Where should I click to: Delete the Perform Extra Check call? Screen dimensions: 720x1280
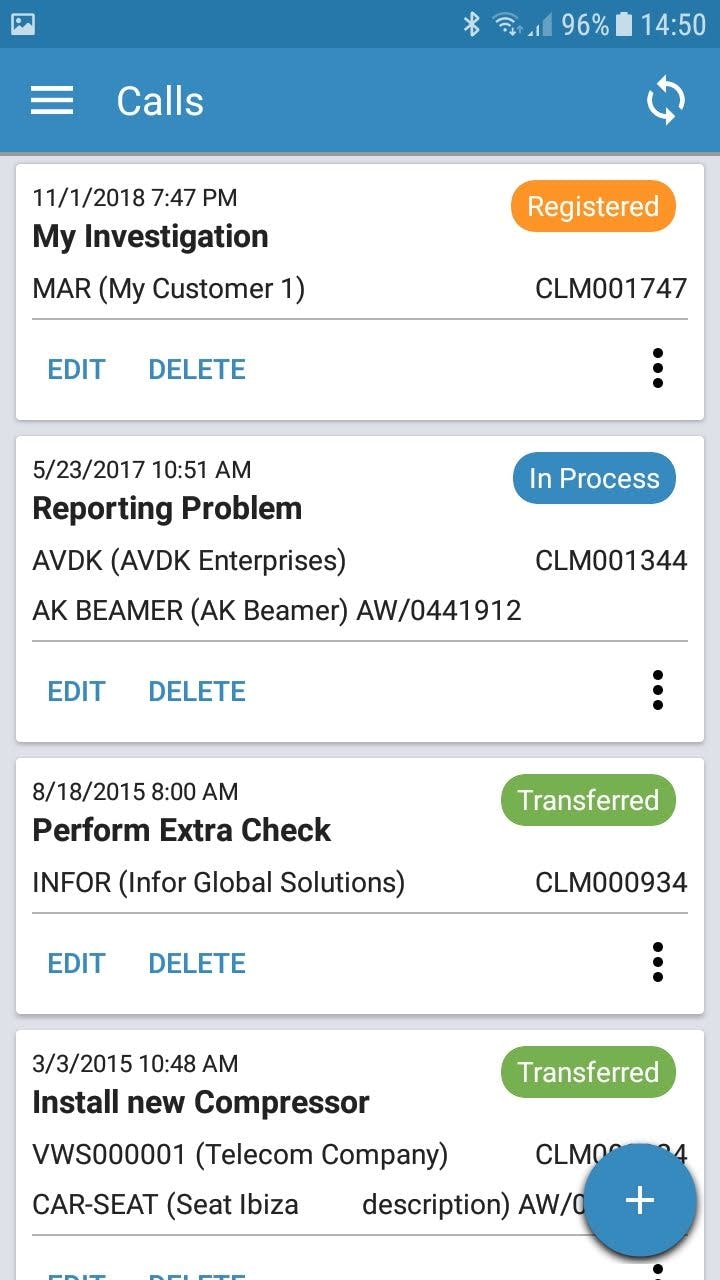pyautogui.click(x=197, y=963)
